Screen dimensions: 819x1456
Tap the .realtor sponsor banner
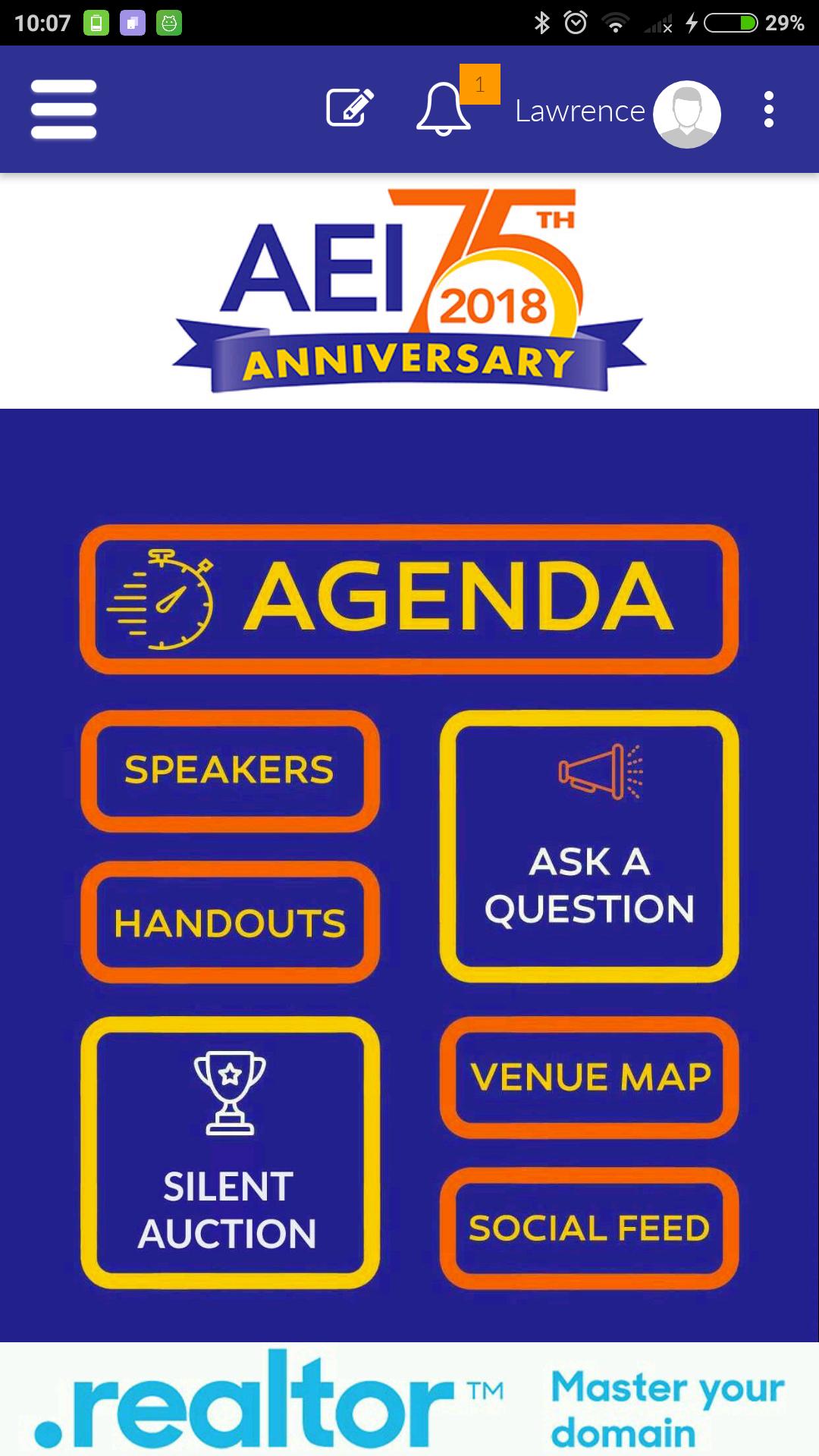409,1399
